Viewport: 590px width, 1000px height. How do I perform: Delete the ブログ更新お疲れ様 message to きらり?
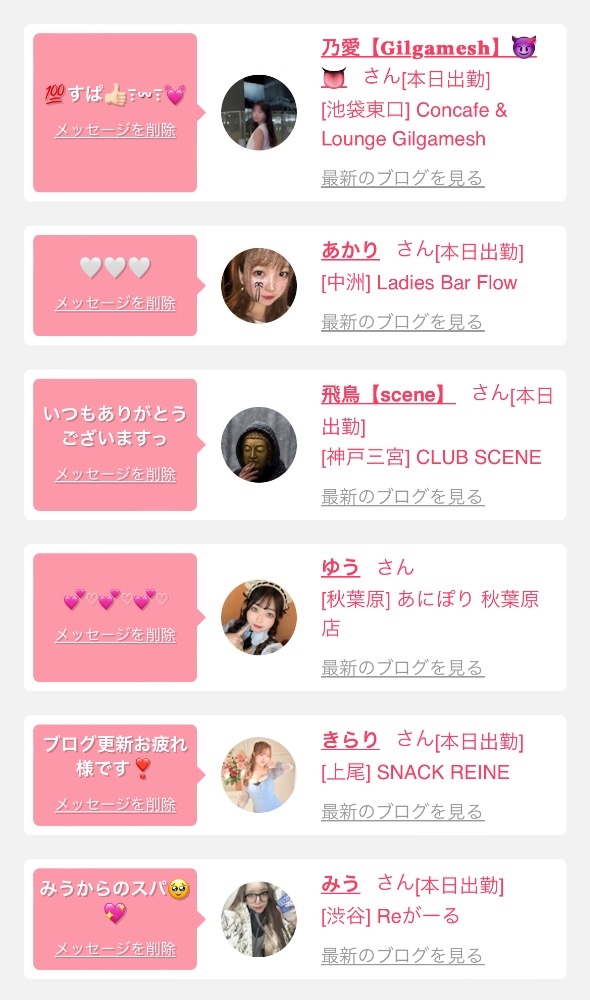tap(115, 804)
